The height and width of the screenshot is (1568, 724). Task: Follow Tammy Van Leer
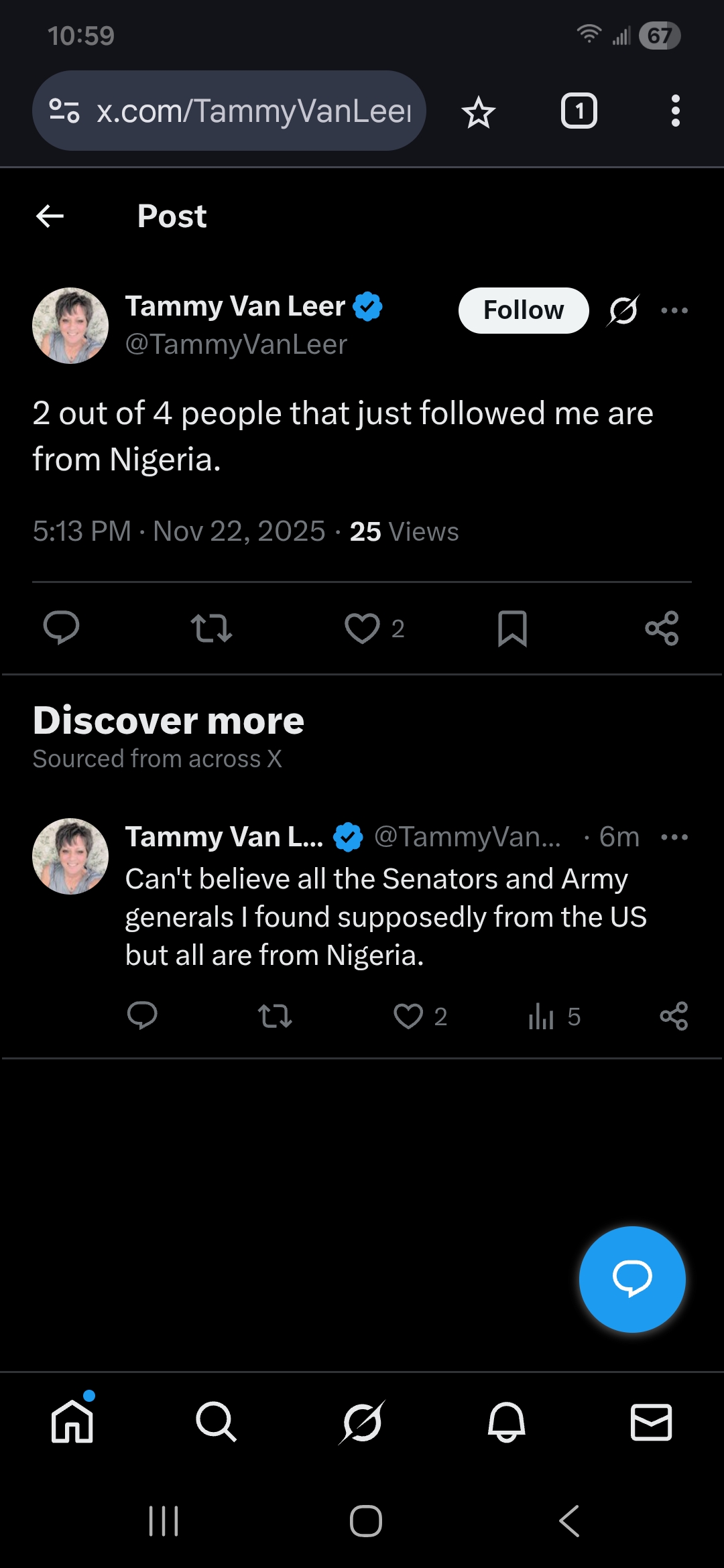523,310
